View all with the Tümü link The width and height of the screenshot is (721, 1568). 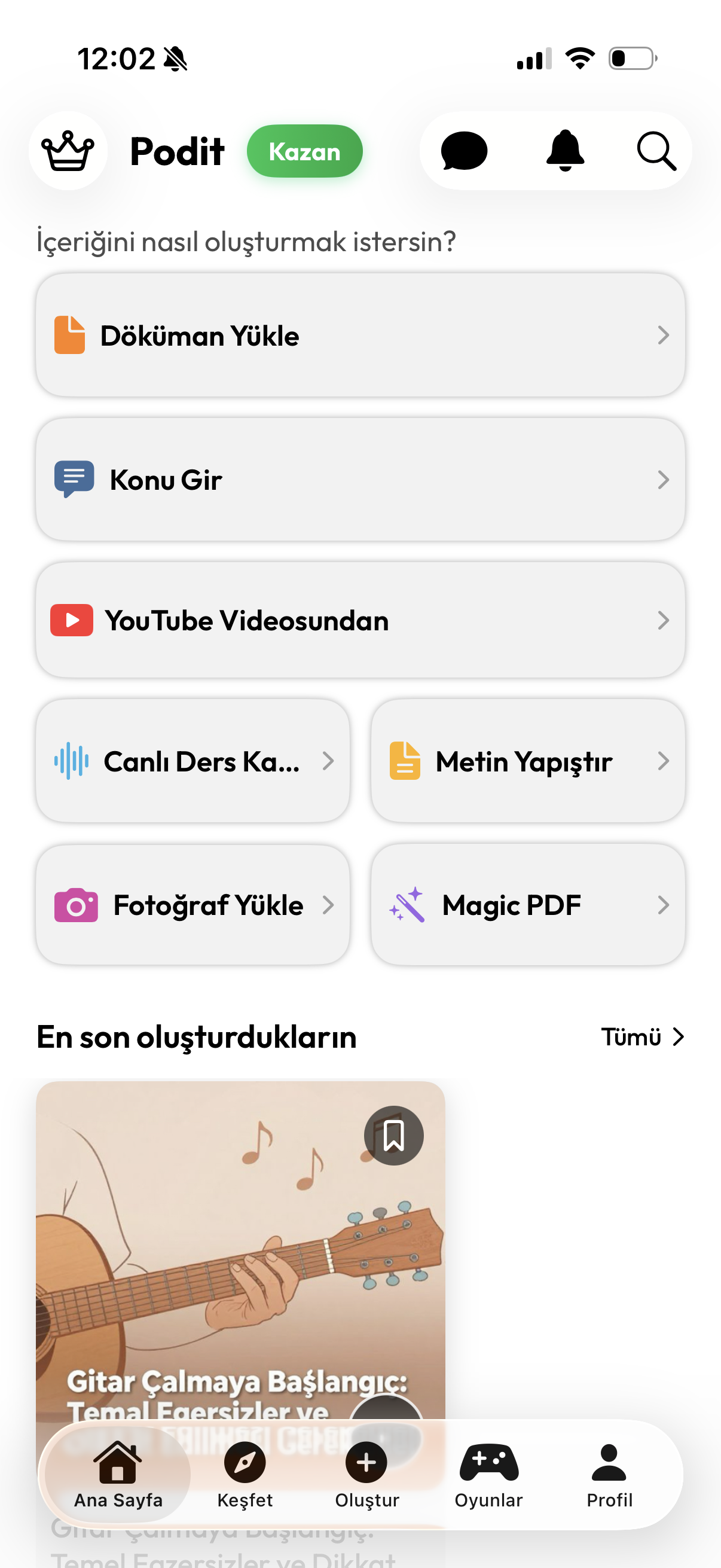coord(642,1036)
